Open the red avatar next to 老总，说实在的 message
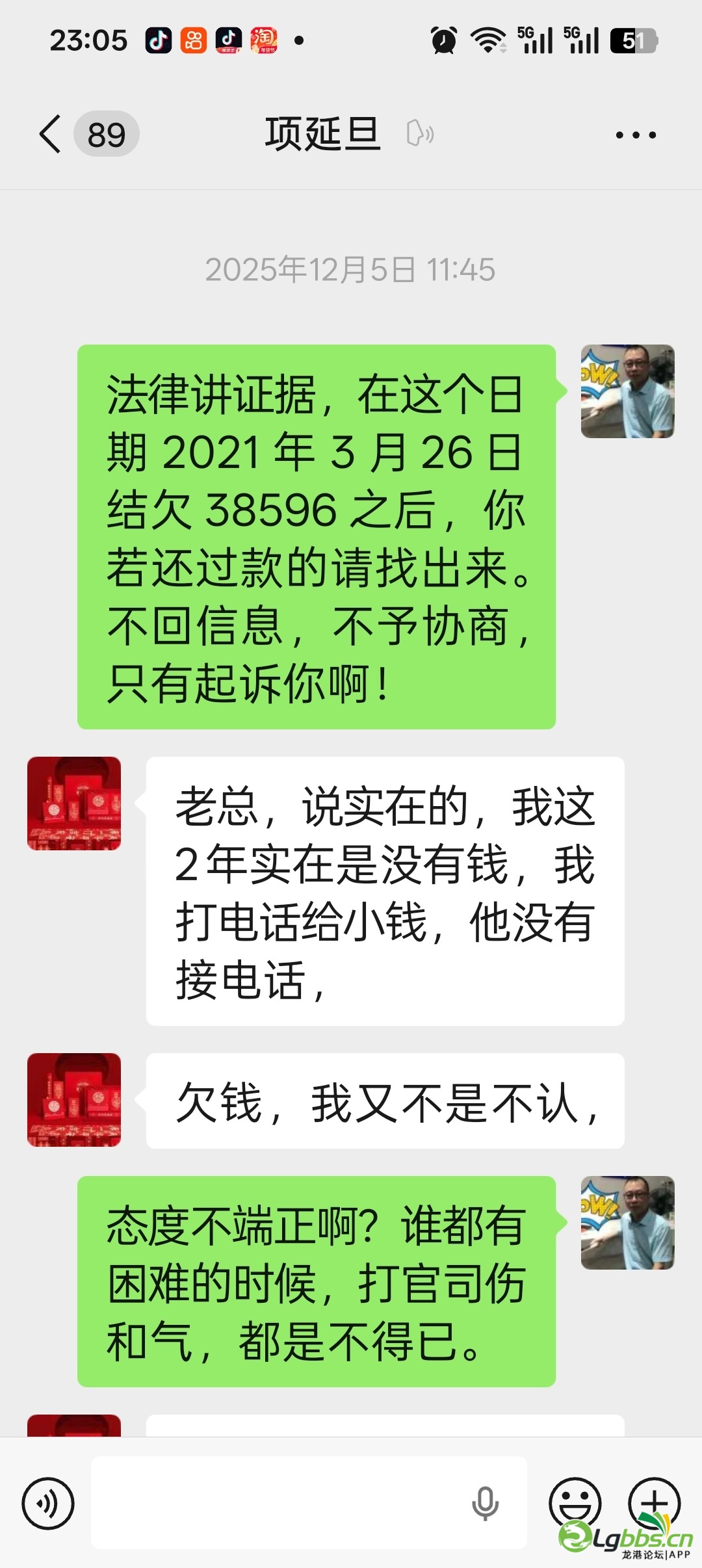The height and width of the screenshot is (1568, 702). pyautogui.click(x=74, y=804)
